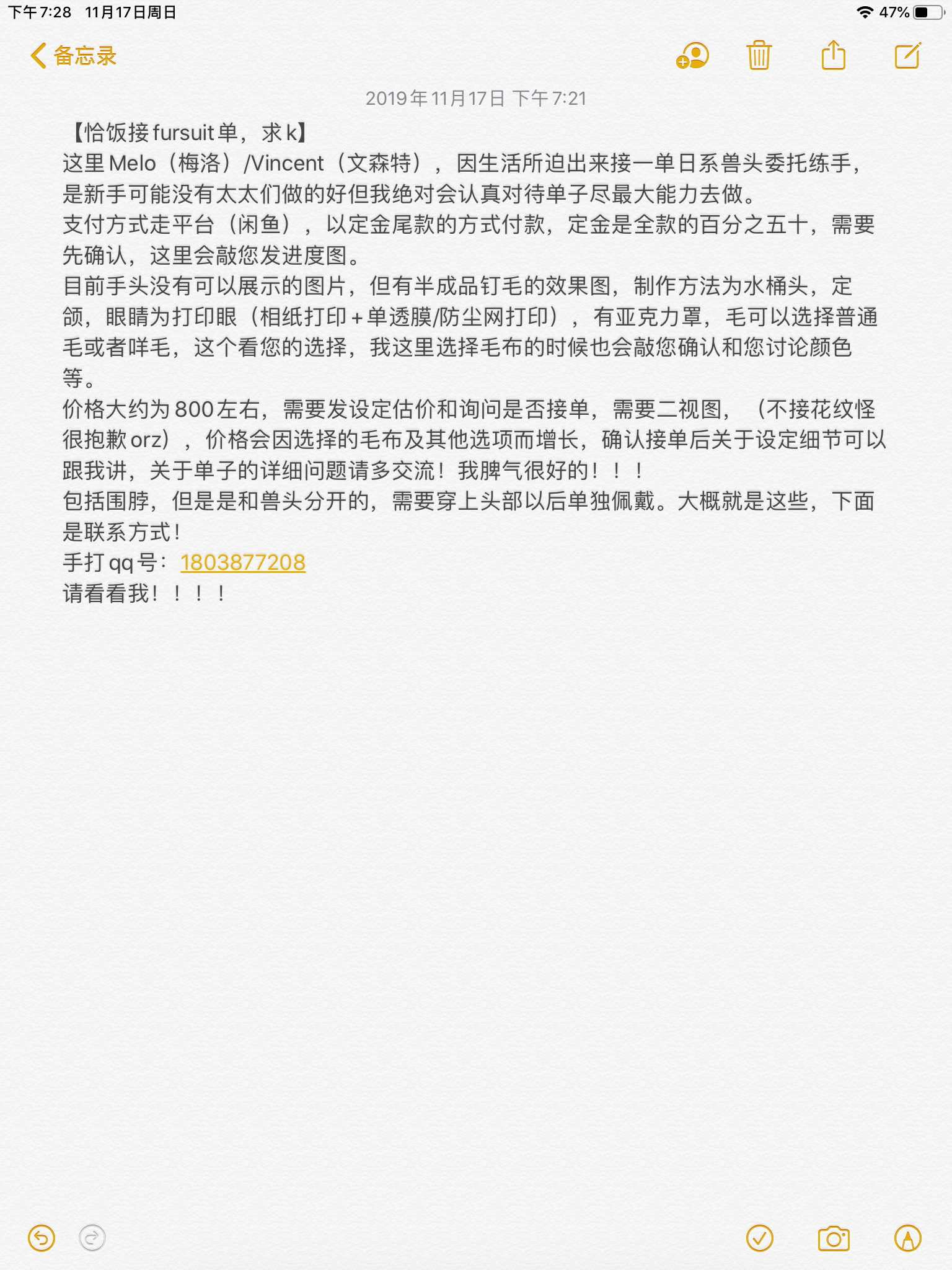Undo the last edit
This screenshot has height=1270, width=952.
[x=42, y=1238]
